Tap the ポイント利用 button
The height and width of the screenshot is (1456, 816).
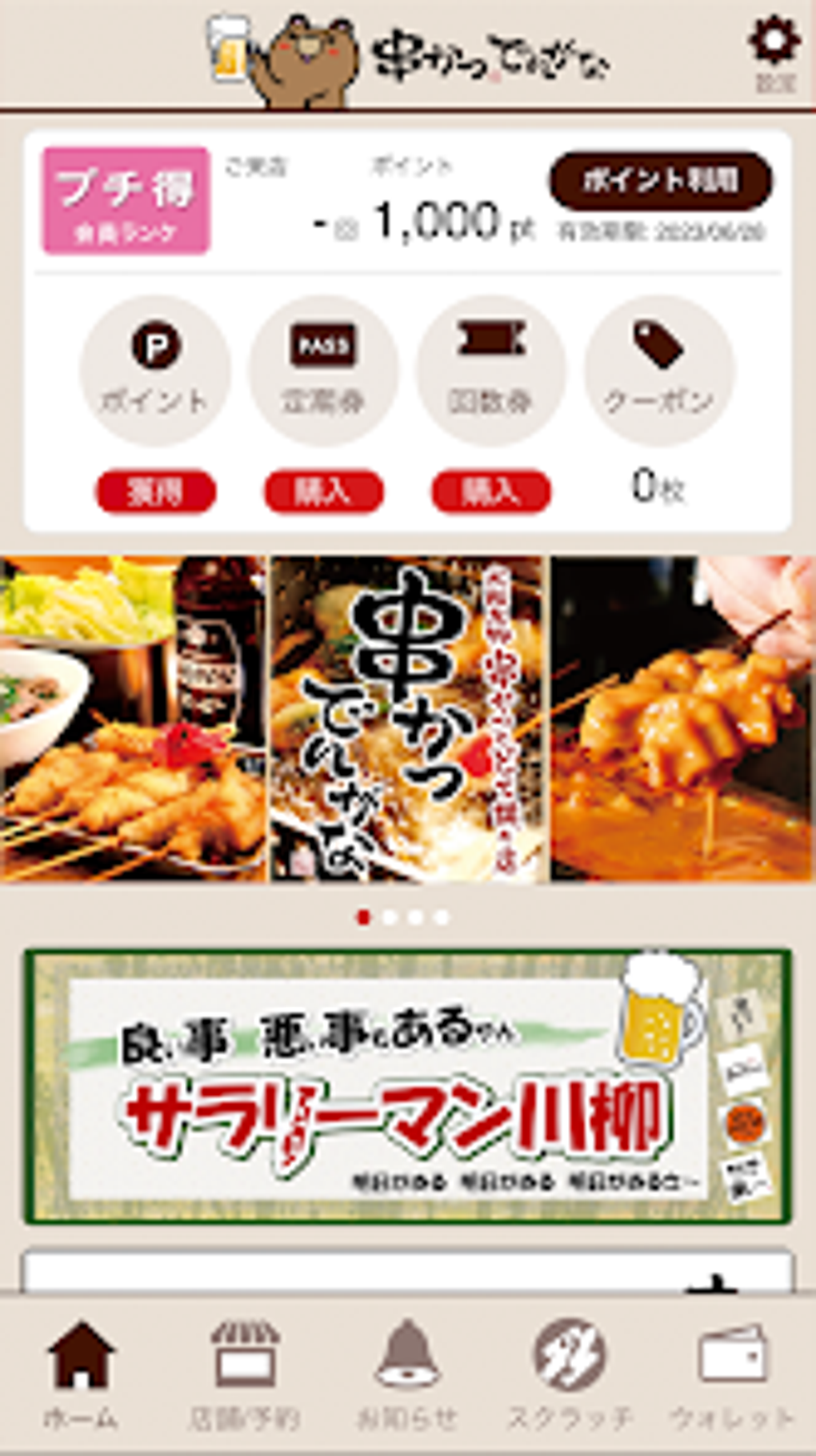tap(661, 181)
